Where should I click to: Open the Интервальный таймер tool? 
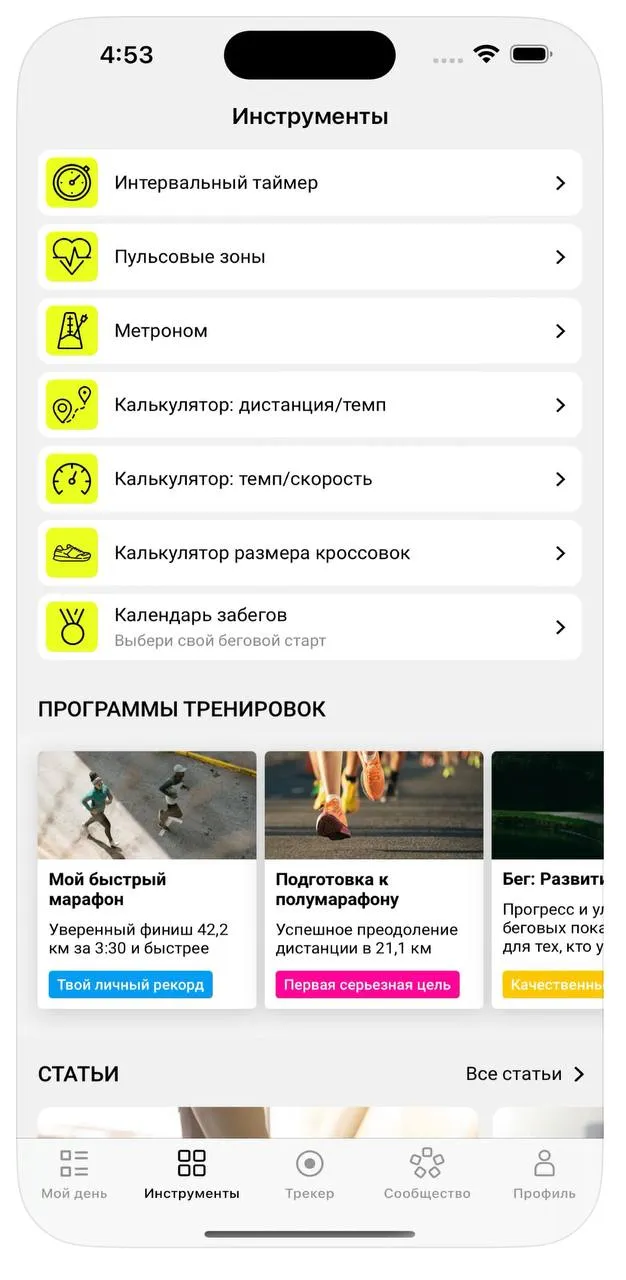(310, 183)
